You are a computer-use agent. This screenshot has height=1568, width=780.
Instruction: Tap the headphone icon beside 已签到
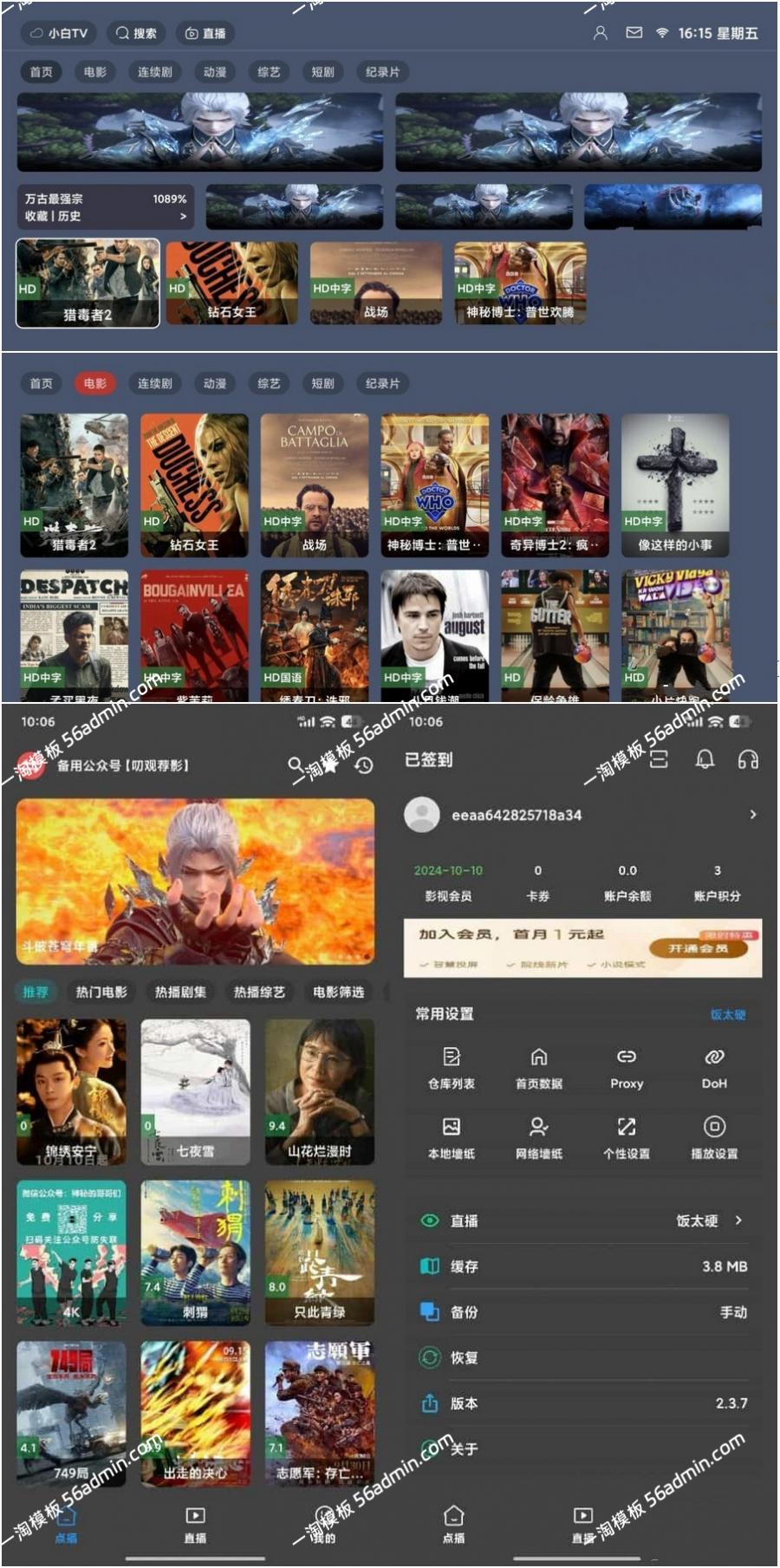[749, 760]
